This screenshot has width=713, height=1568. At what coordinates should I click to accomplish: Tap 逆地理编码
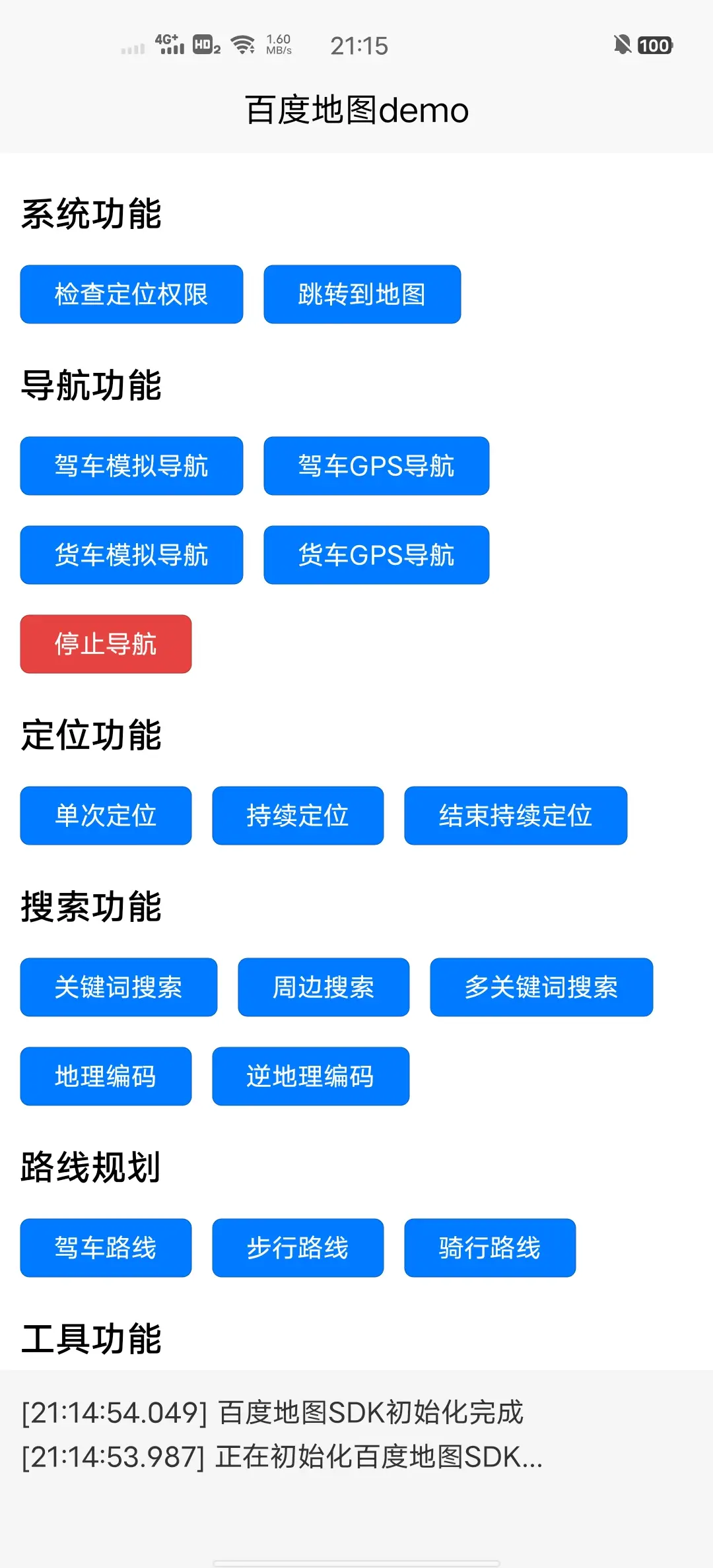[x=310, y=1076]
